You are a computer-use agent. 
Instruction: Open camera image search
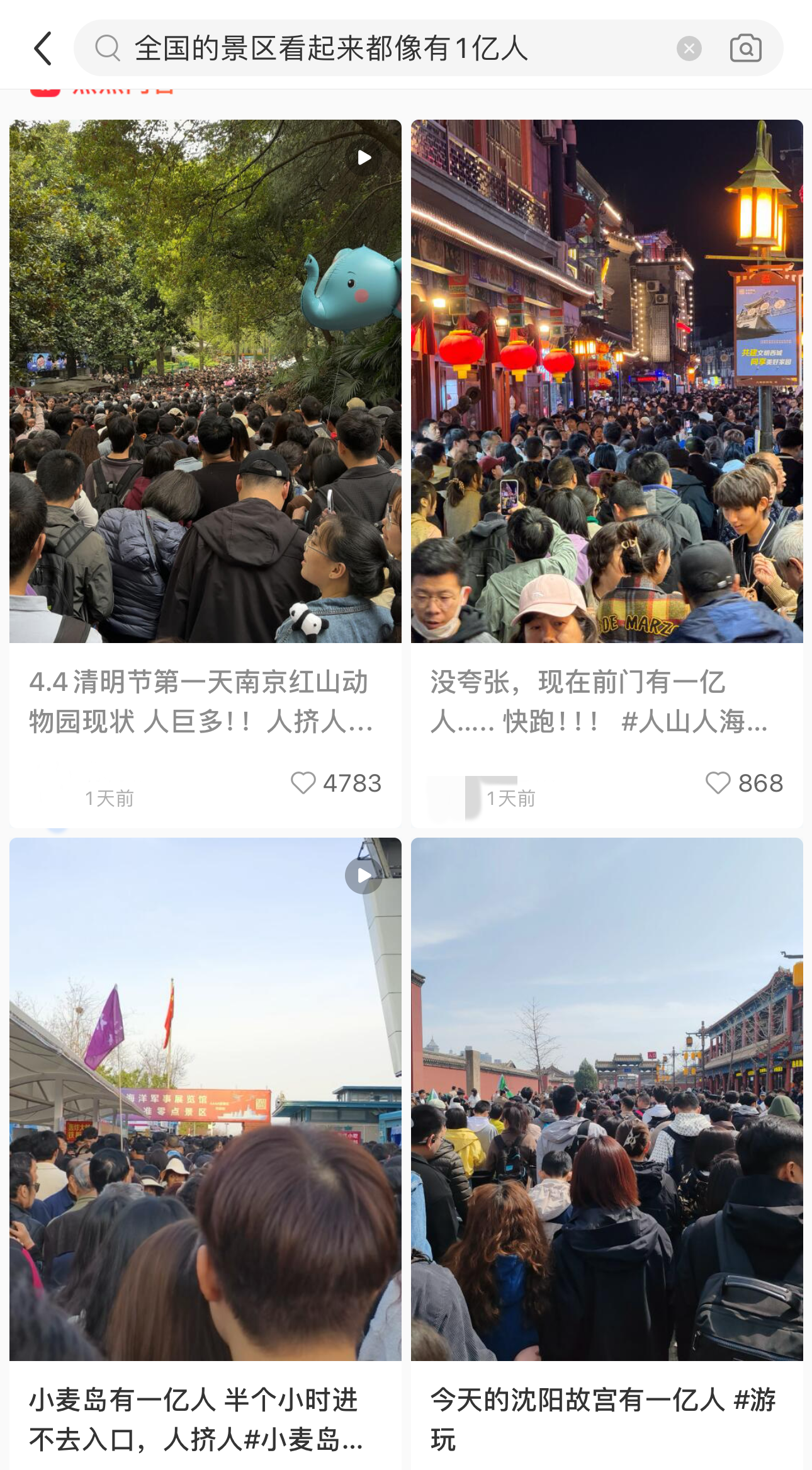745,48
